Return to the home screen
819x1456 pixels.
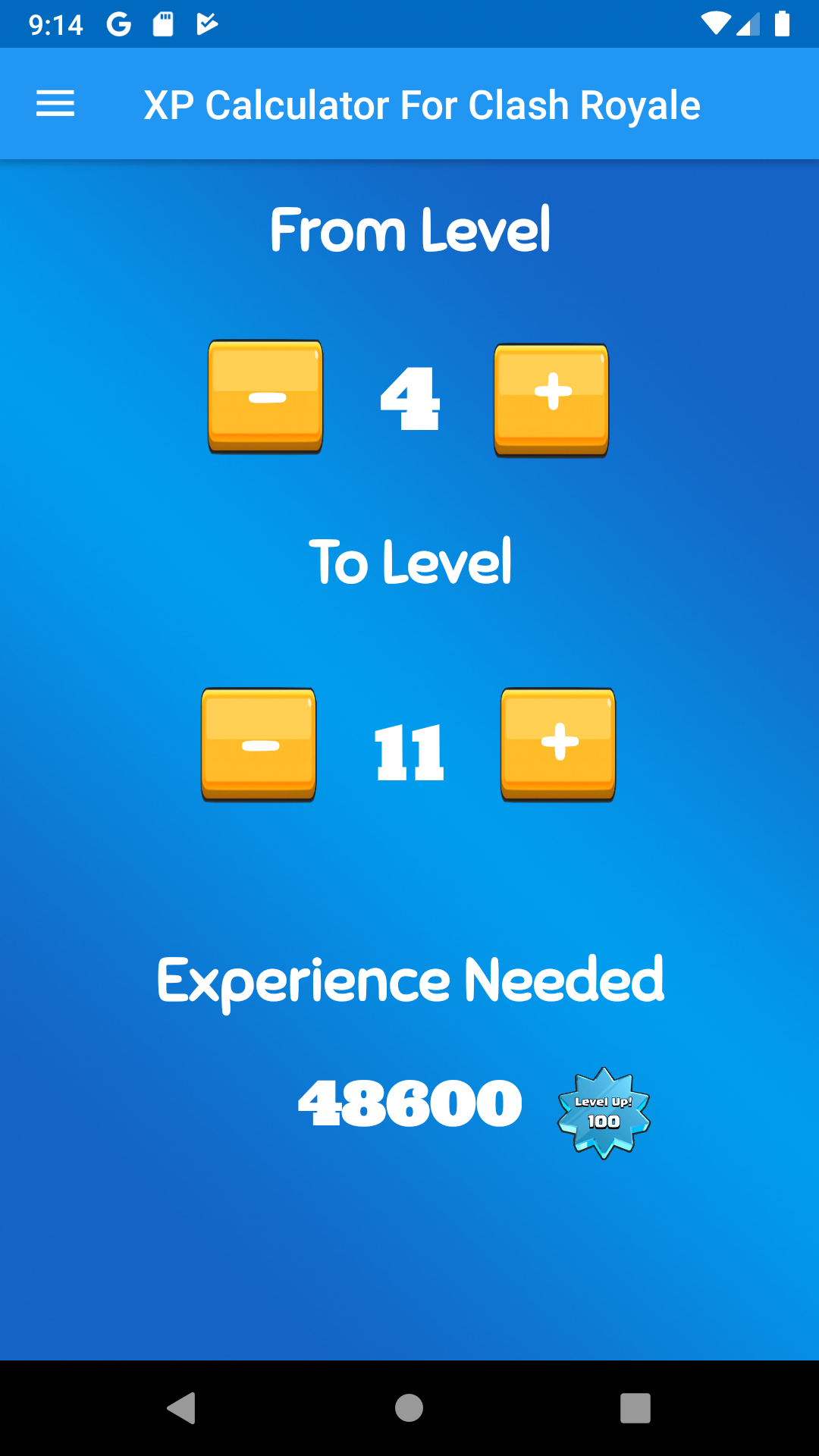click(x=409, y=1408)
